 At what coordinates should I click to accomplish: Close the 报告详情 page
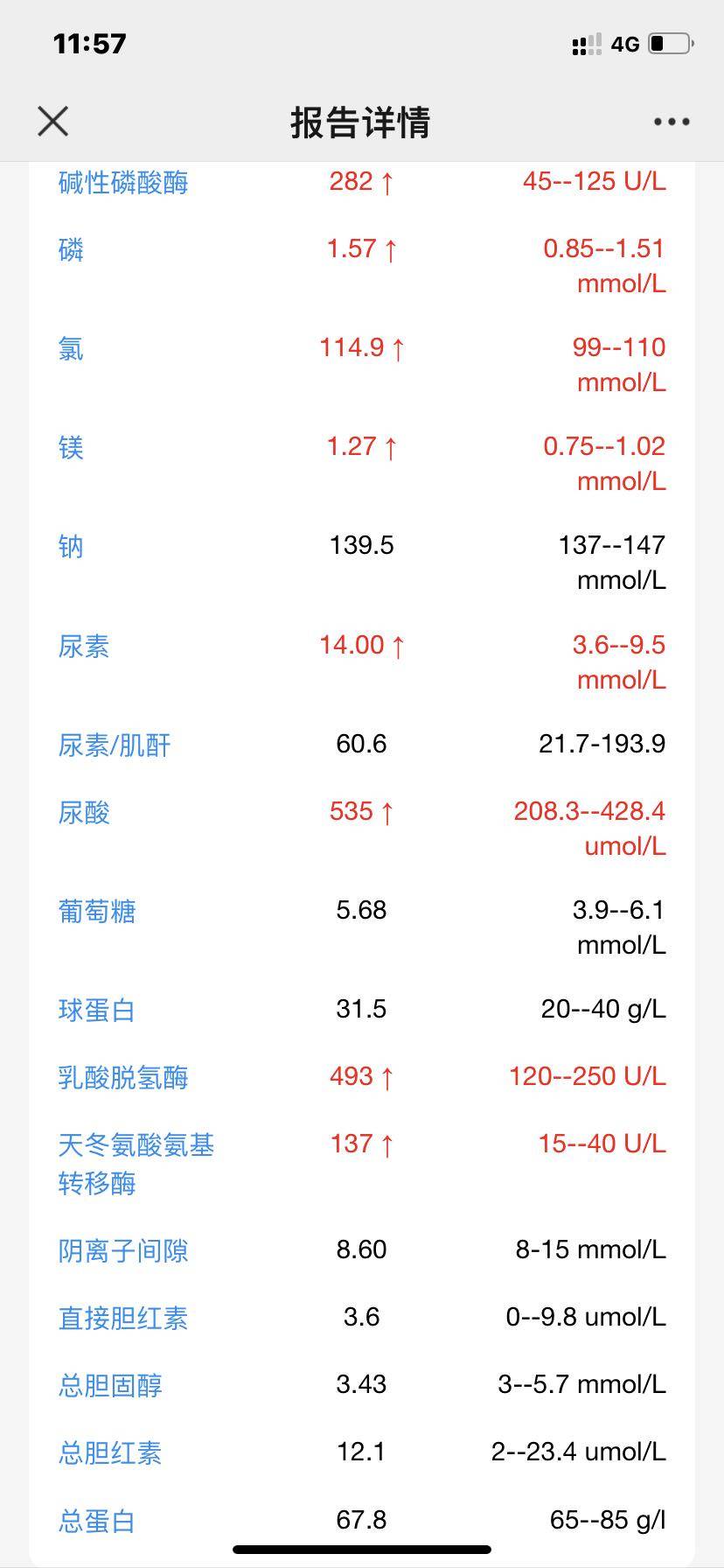point(53,122)
